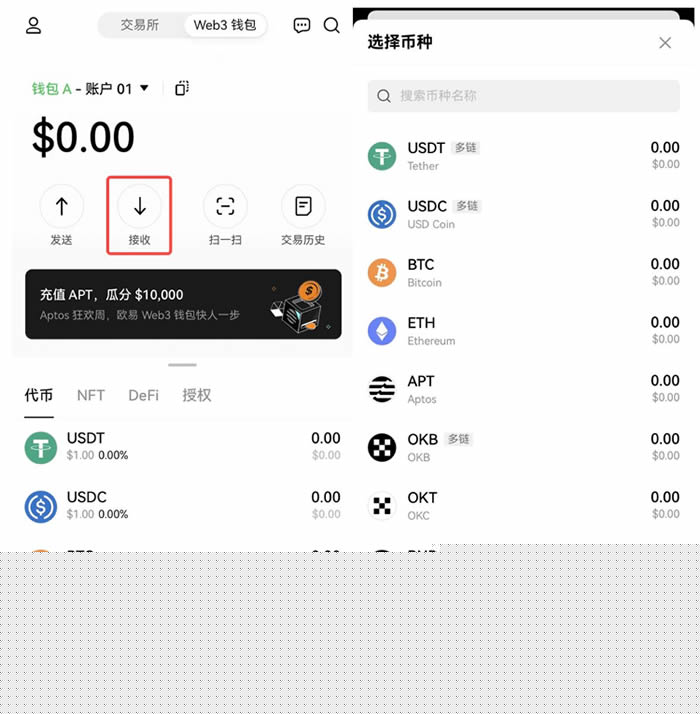Switch to the 交易所 tab
The width and height of the screenshot is (700, 714).
140,26
